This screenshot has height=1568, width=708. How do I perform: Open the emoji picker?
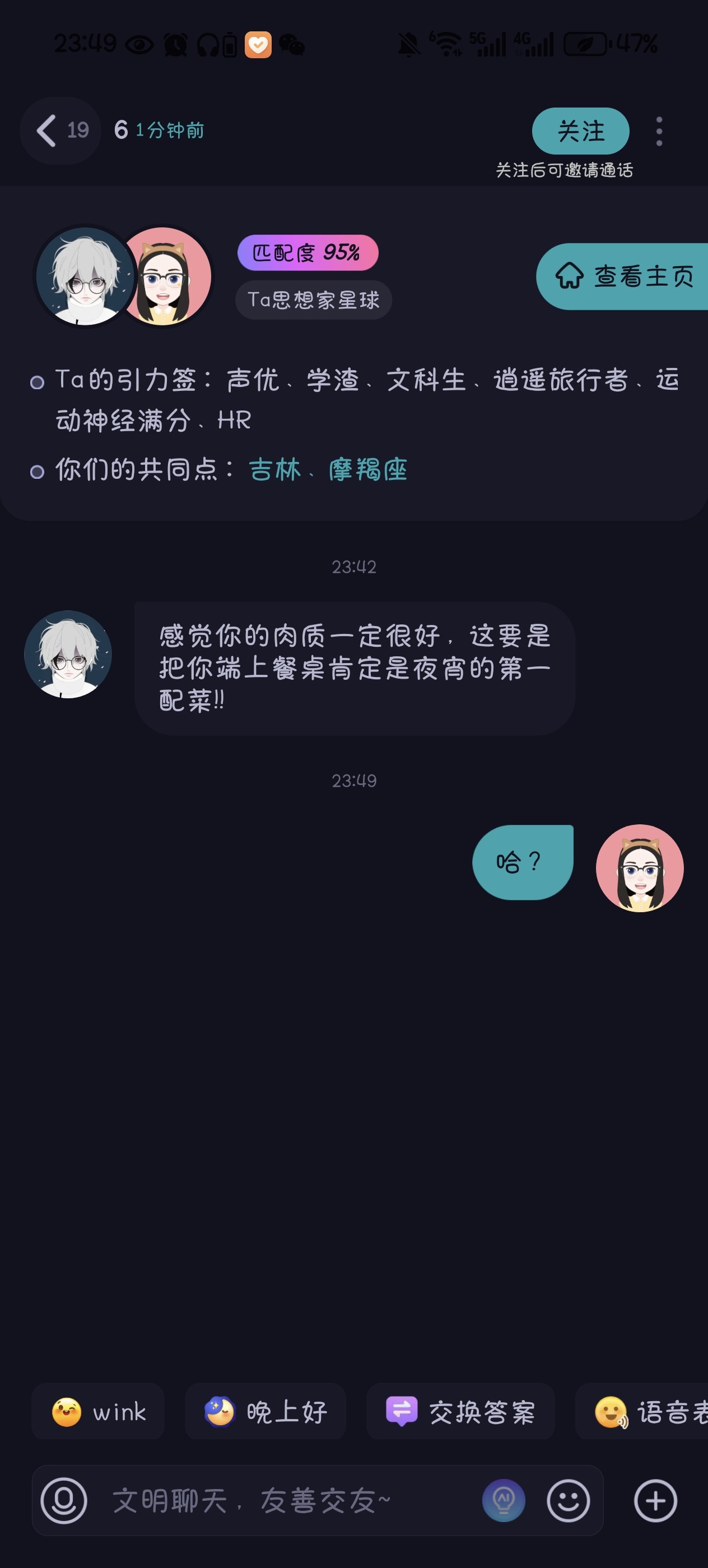click(568, 1501)
